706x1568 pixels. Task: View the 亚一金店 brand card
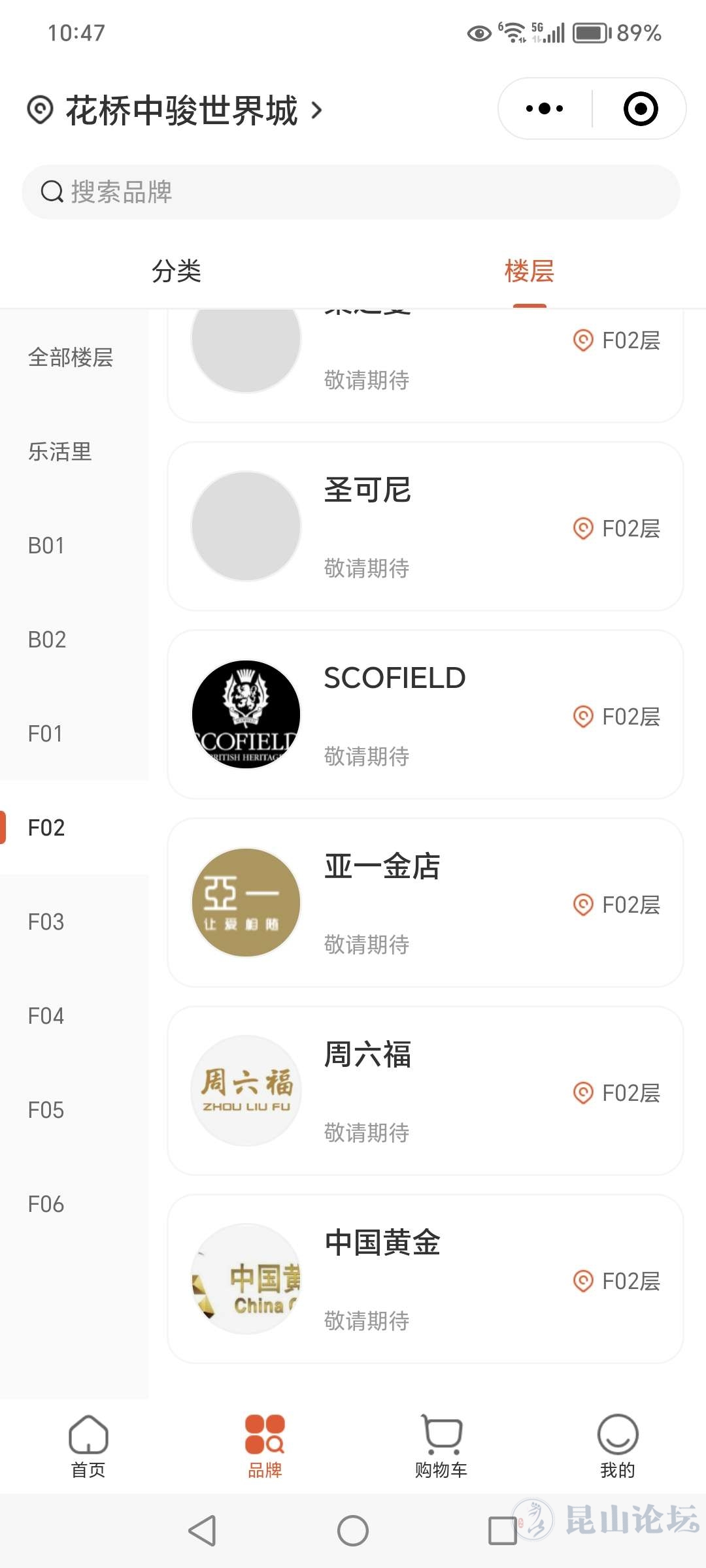point(426,903)
